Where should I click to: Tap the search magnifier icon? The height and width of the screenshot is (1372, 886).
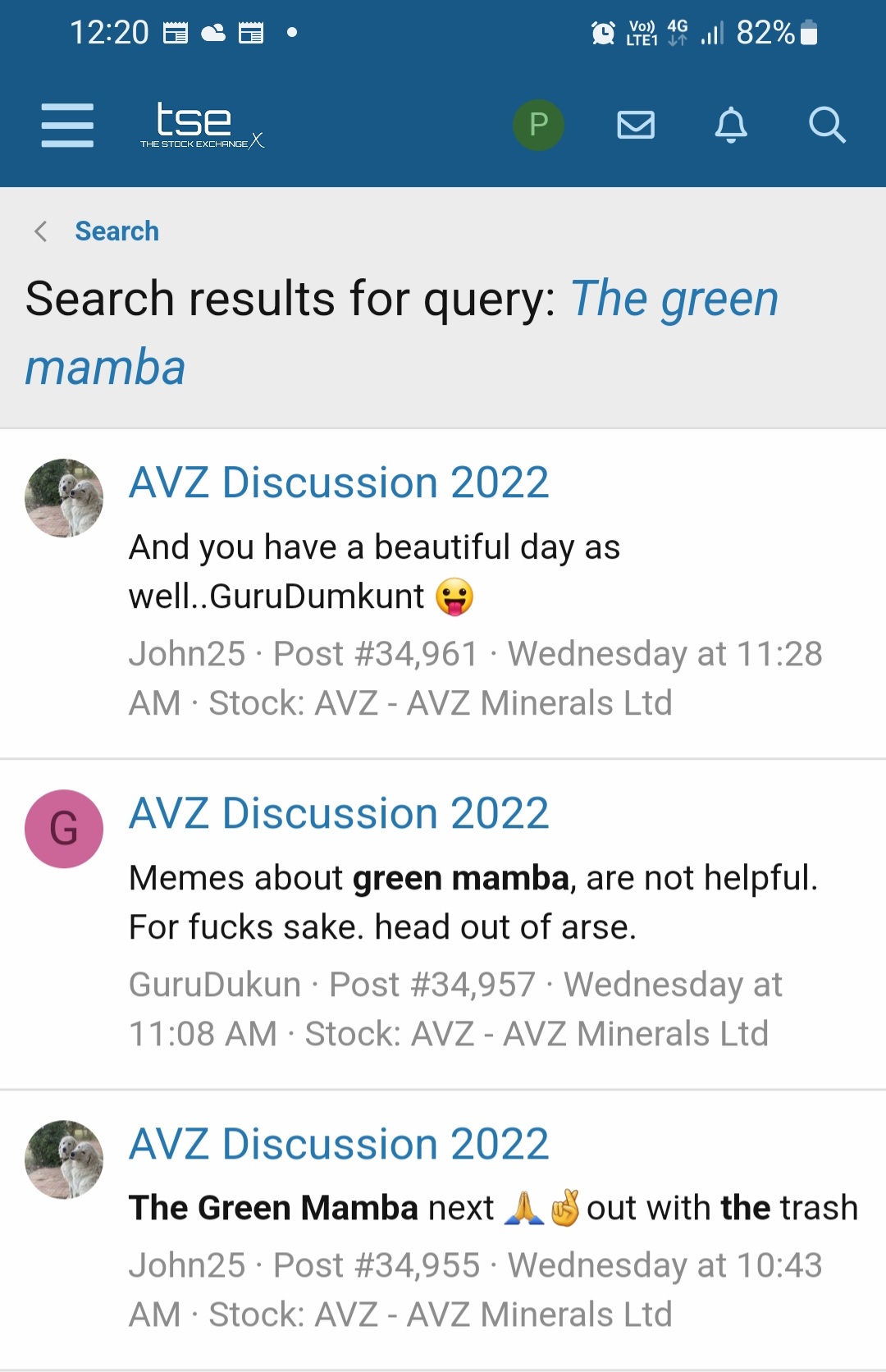[x=826, y=126]
